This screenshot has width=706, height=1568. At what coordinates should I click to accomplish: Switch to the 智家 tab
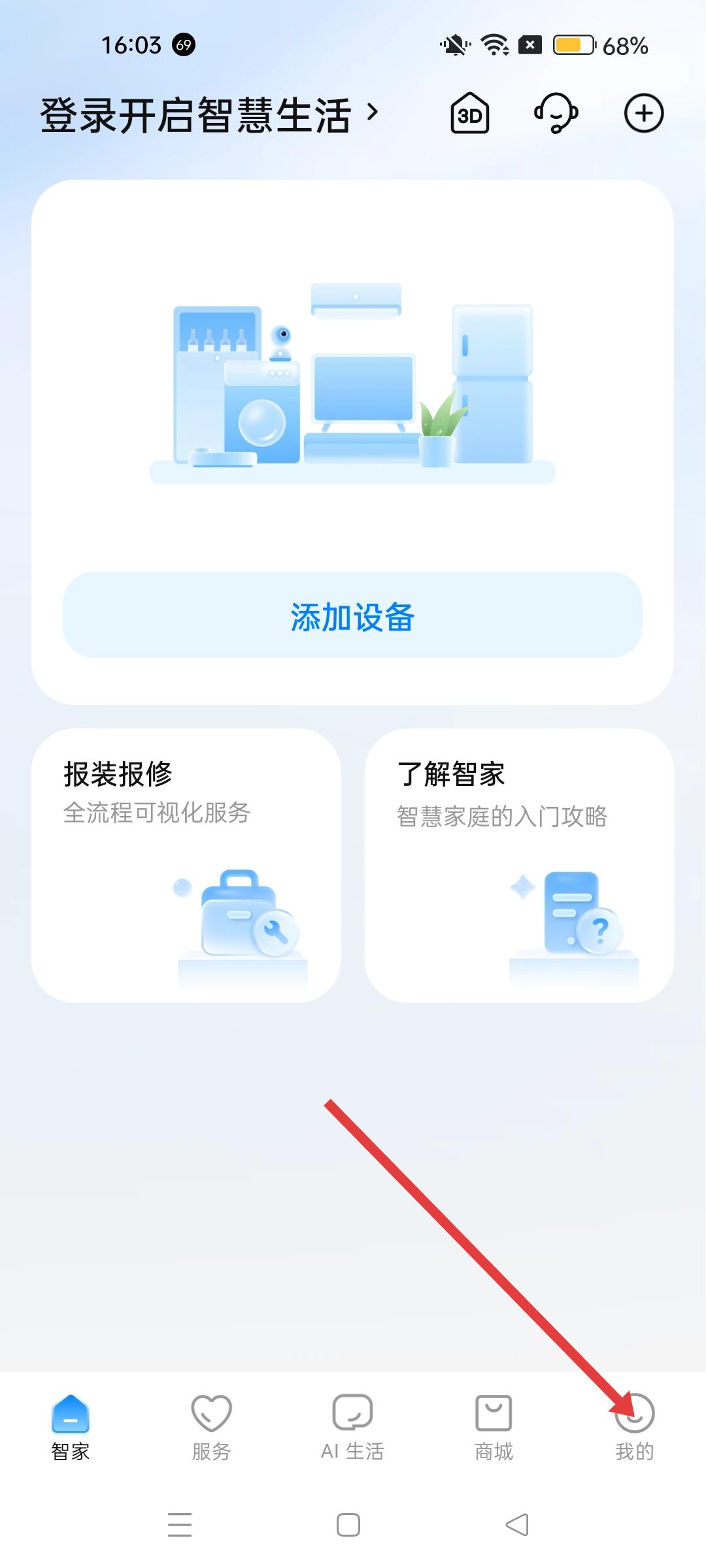point(71,1427)
